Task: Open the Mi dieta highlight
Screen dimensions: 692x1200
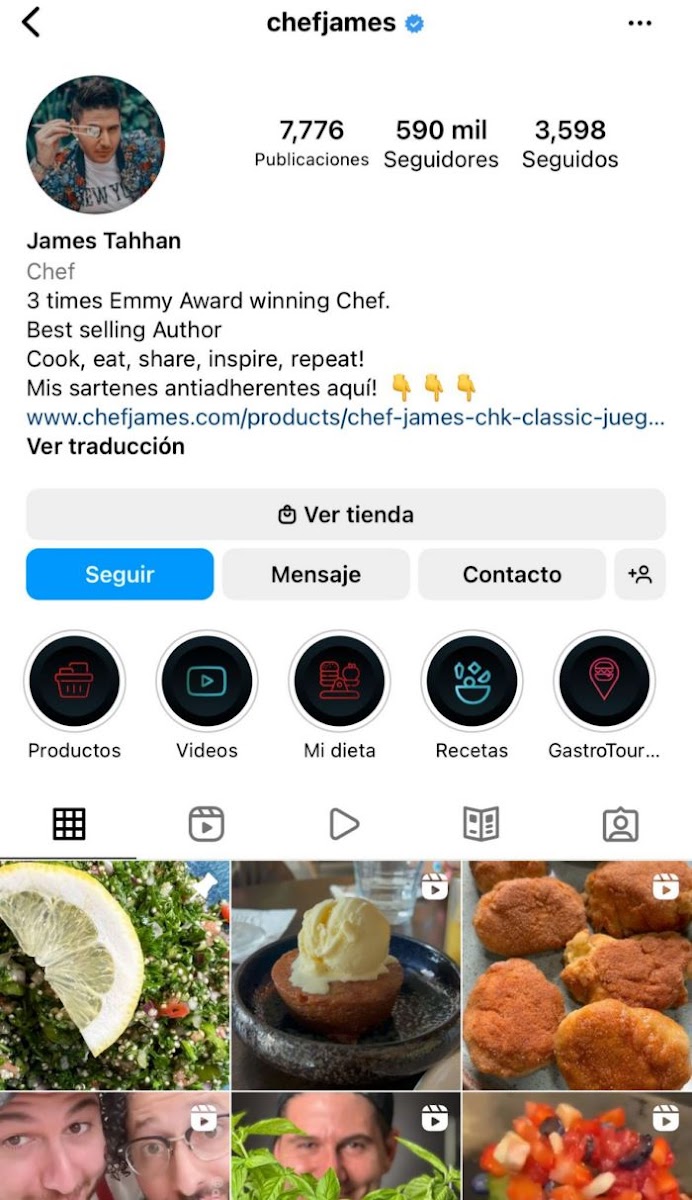Action: [x=340, y=682]
